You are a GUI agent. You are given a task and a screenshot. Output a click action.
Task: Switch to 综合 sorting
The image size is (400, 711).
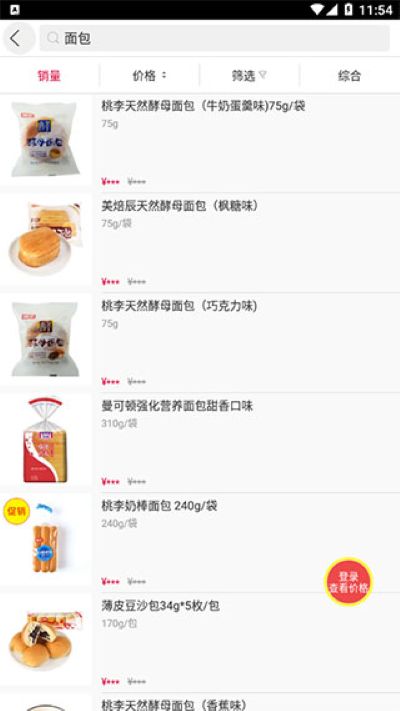coord(350,76)
